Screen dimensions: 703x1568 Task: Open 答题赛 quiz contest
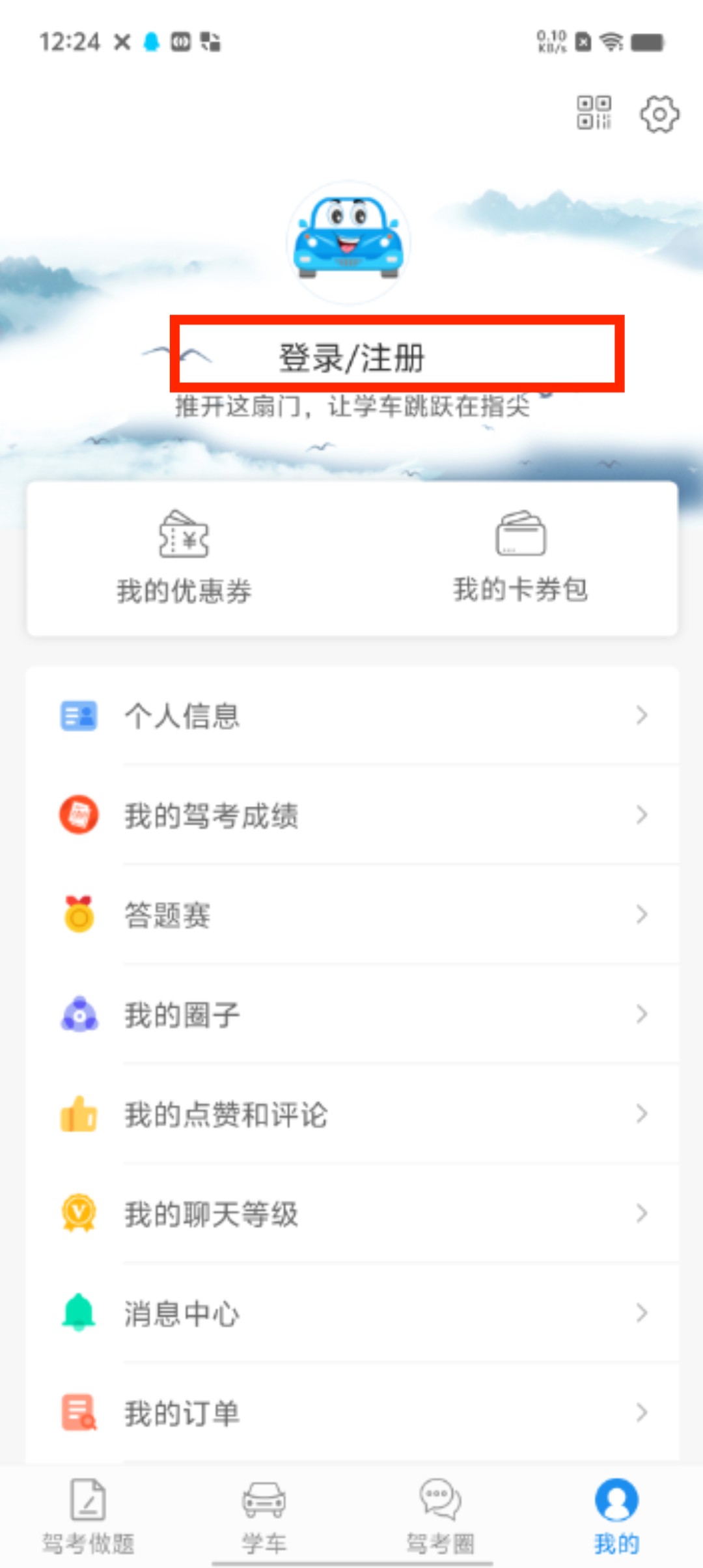tap(351, 915)
